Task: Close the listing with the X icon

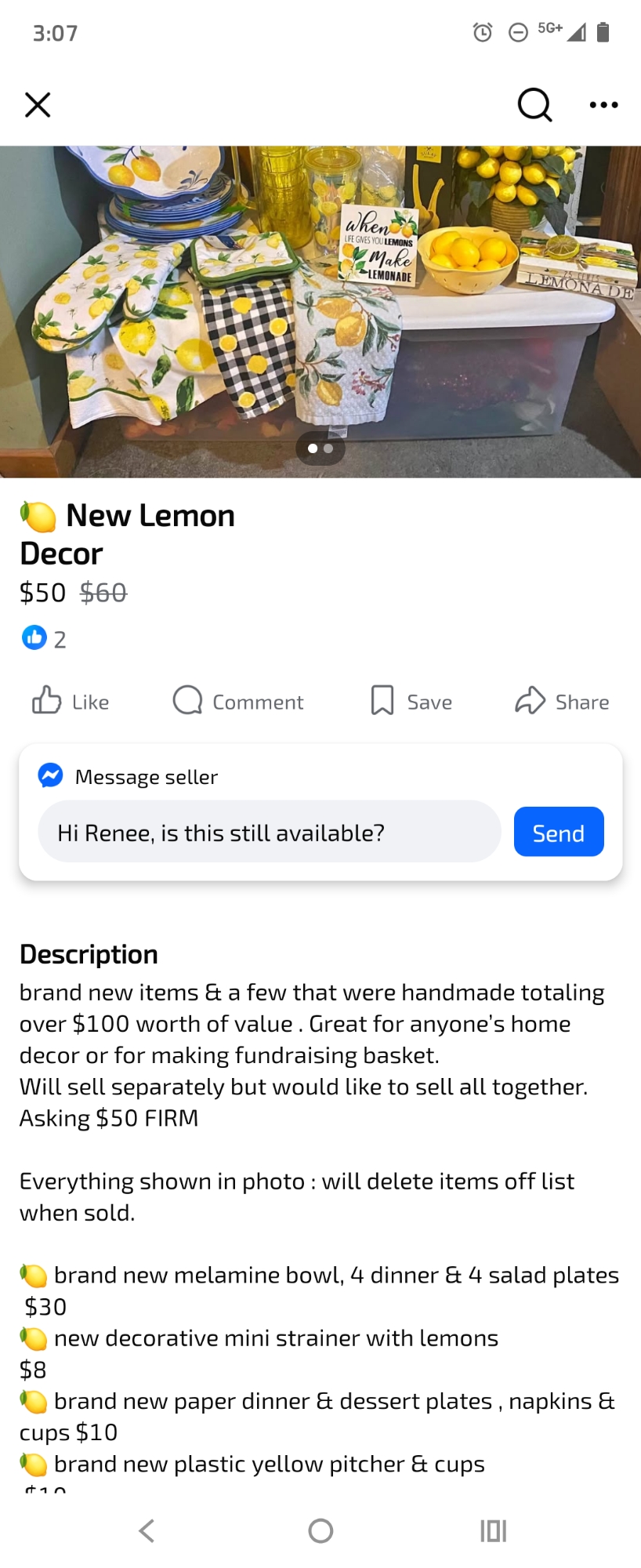Action: click(38, 104)
